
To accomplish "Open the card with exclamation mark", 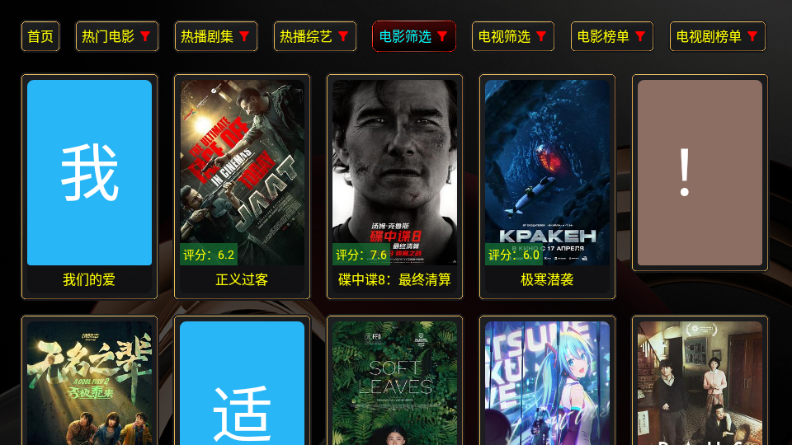I will coord(699,172).
